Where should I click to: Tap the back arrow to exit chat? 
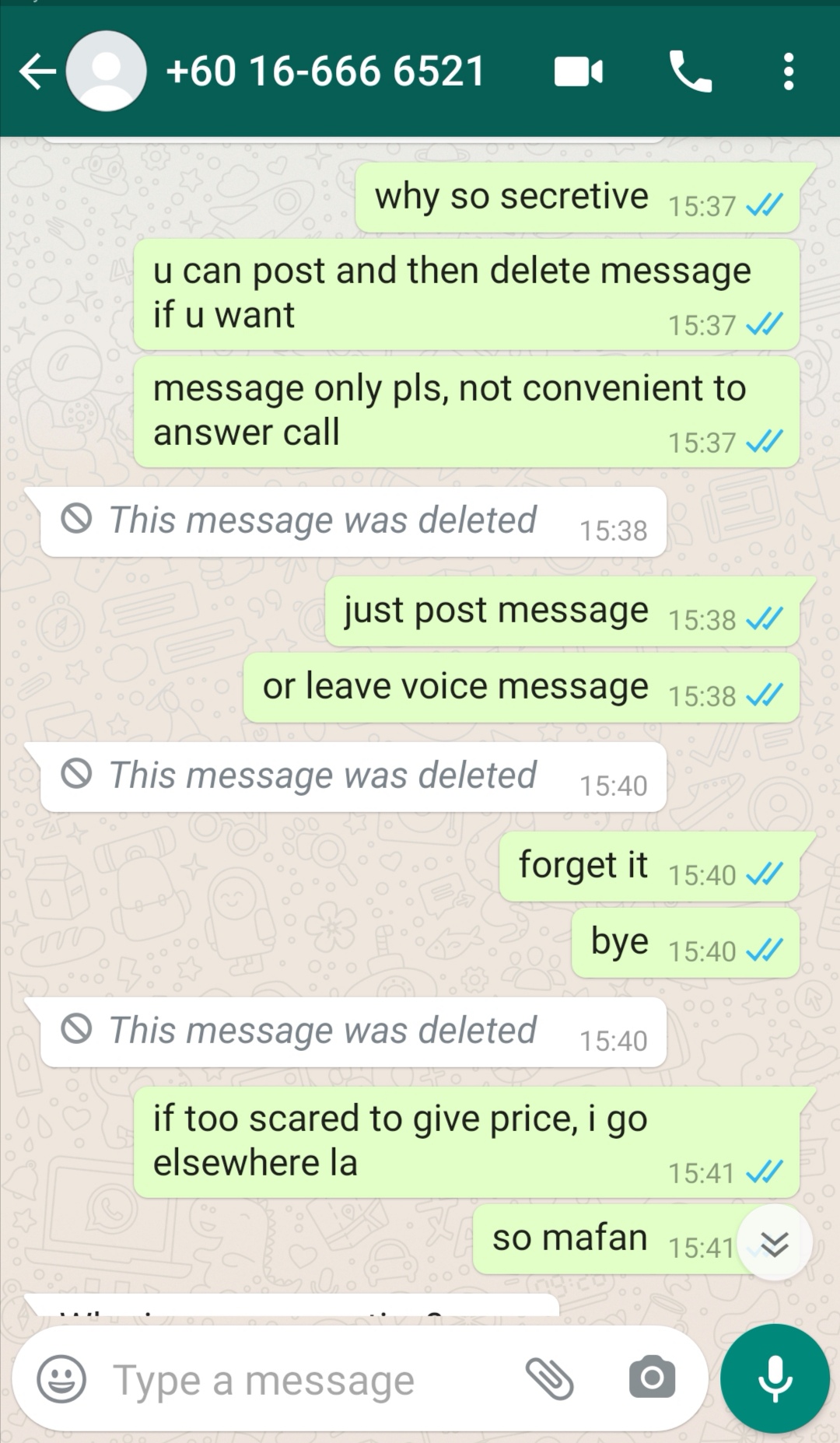(x=37, y=71)
